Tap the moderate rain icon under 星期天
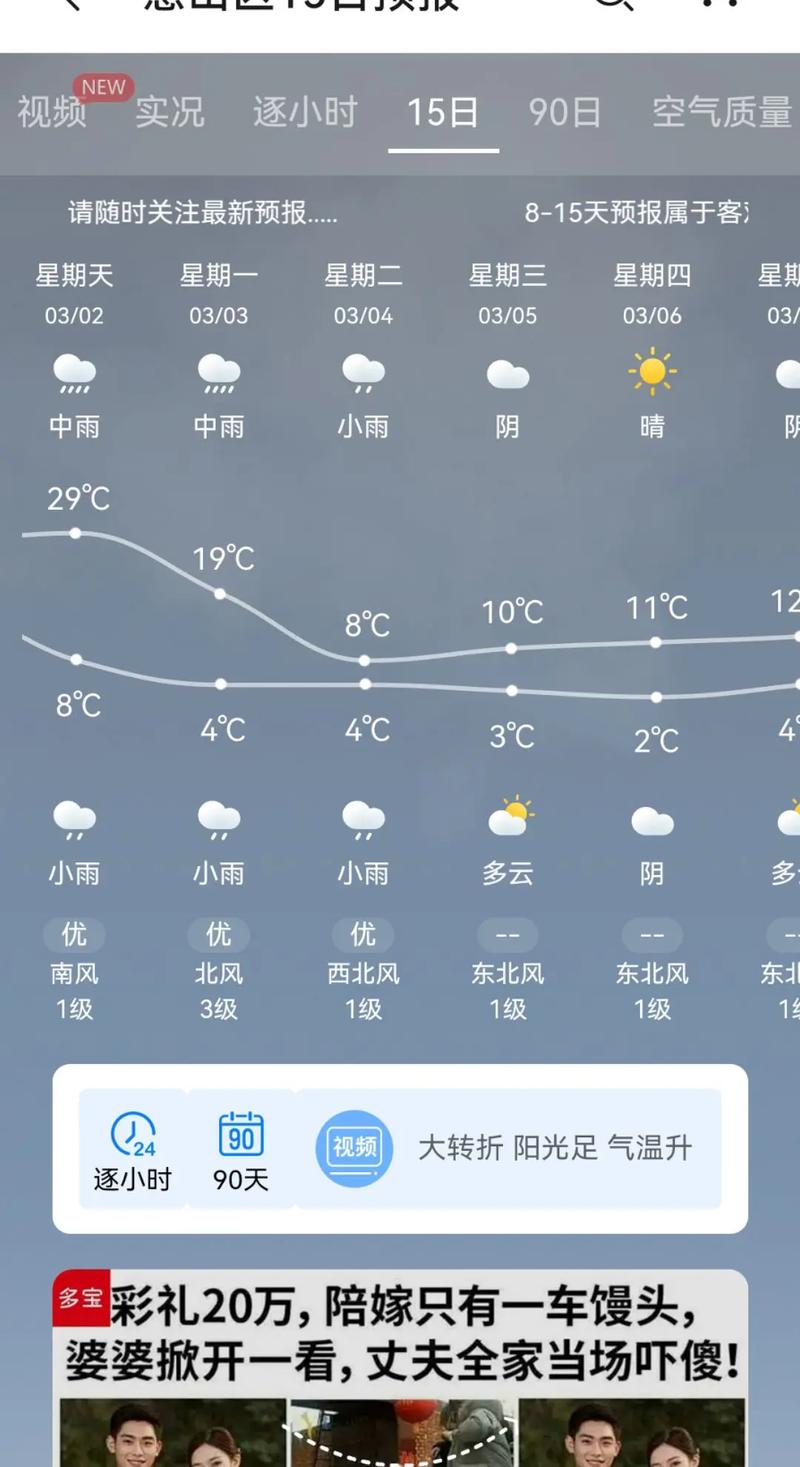800x1467 pixels. [73, 373]
